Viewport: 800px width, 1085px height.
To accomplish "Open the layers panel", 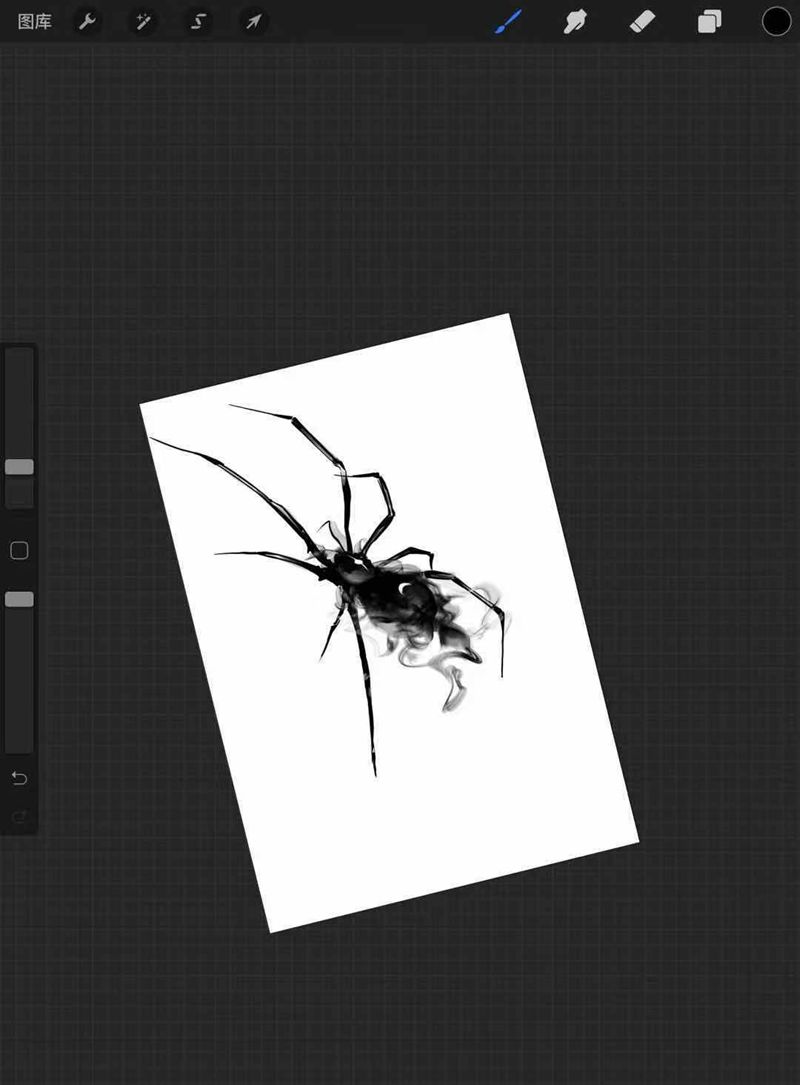I will (709, 22).
